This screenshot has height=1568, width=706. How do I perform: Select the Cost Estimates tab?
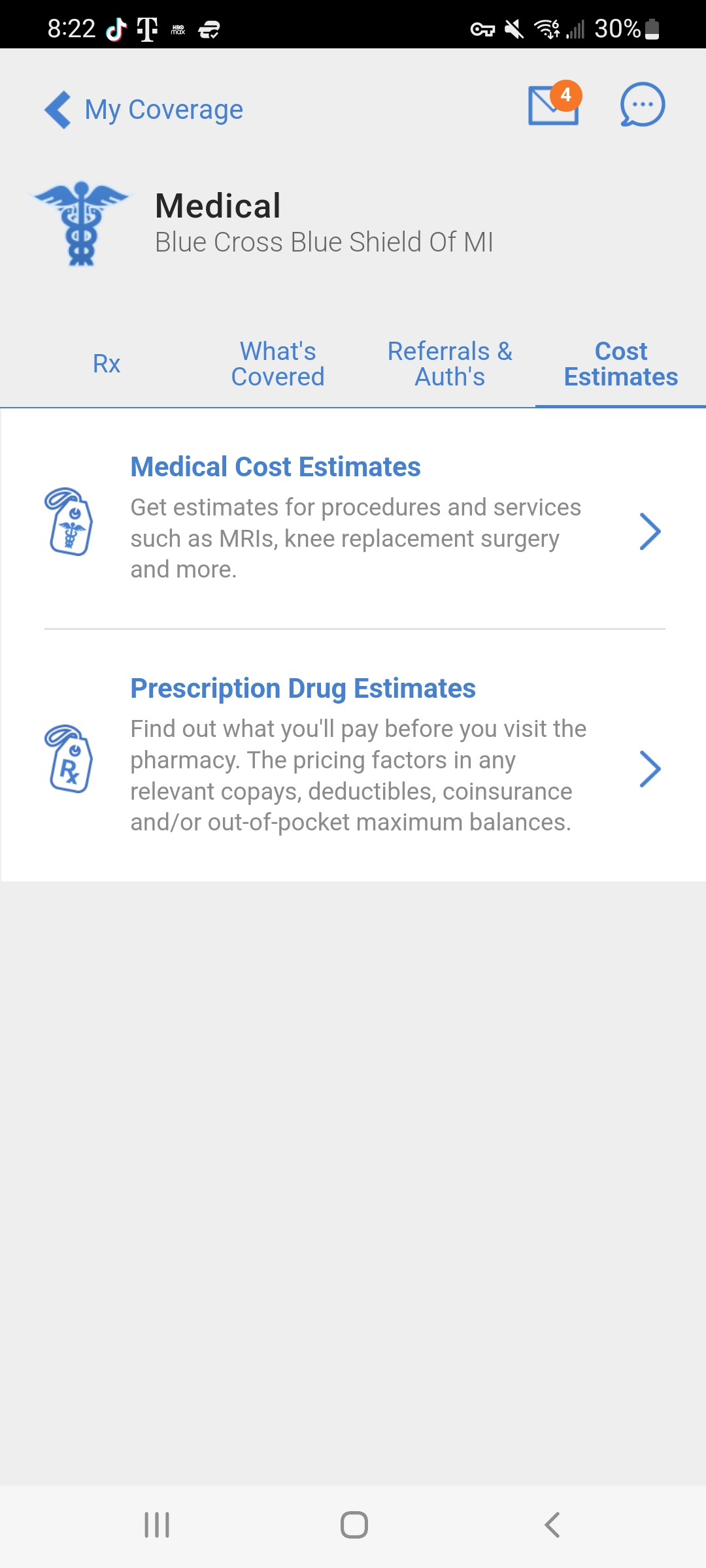[x=620, y=363]
